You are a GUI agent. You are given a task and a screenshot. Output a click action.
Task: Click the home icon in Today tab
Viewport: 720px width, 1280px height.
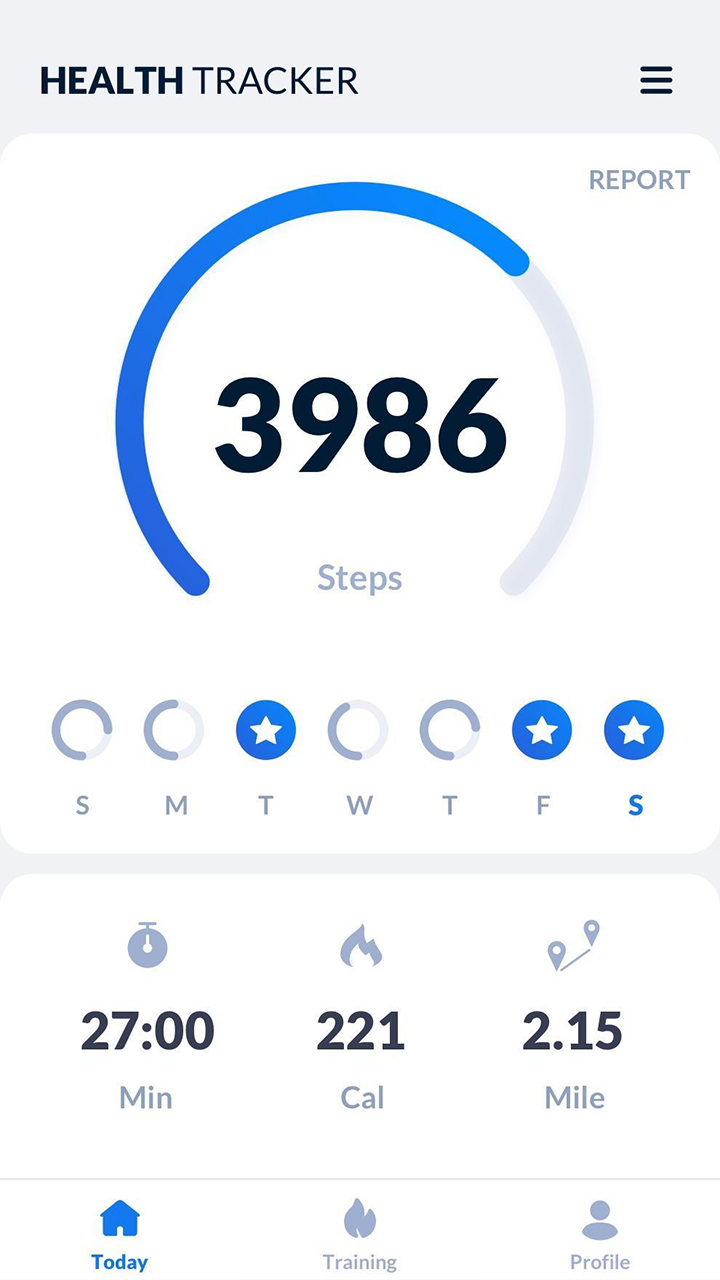point(119,1215)
